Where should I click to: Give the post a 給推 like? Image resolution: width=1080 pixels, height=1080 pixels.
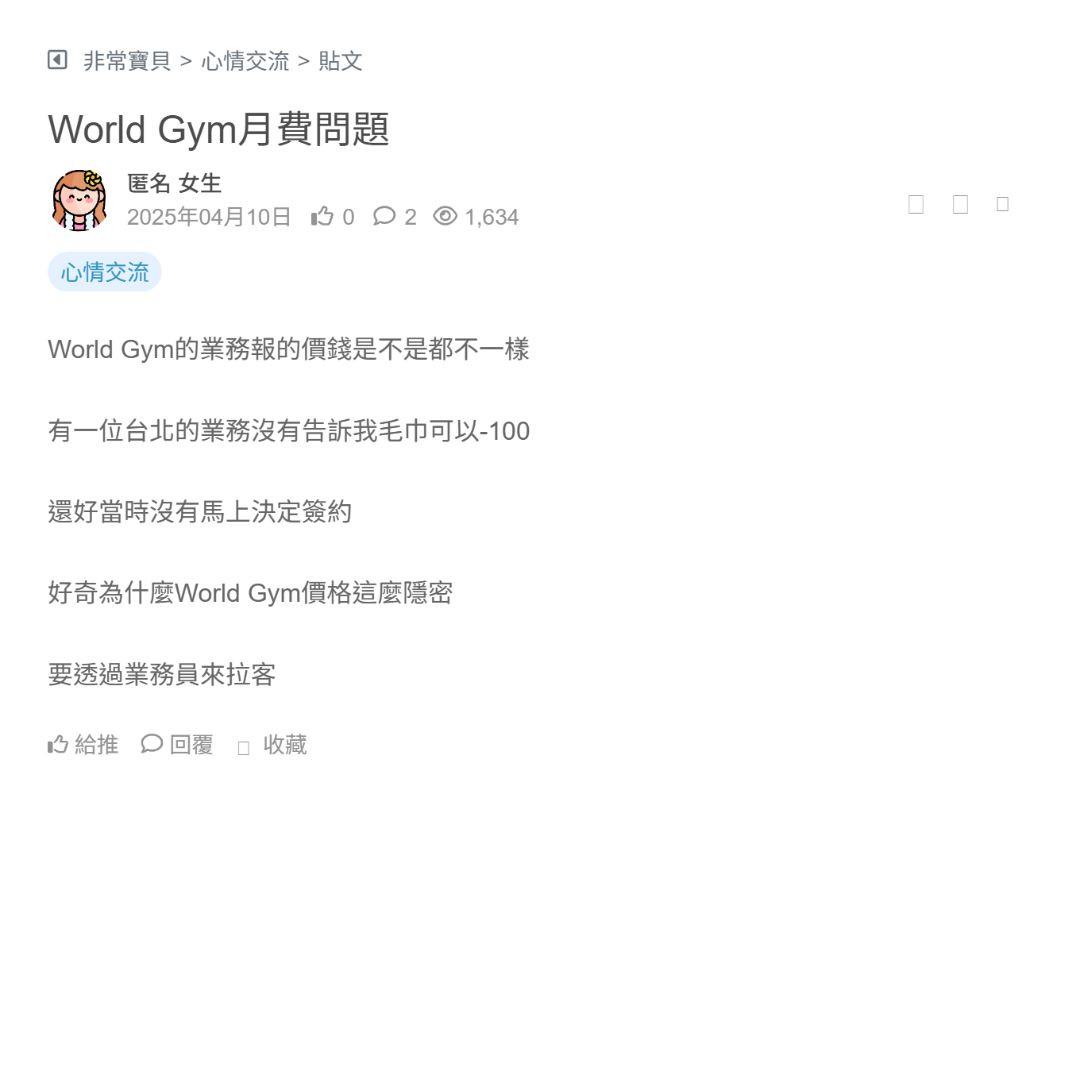[84, 745]
